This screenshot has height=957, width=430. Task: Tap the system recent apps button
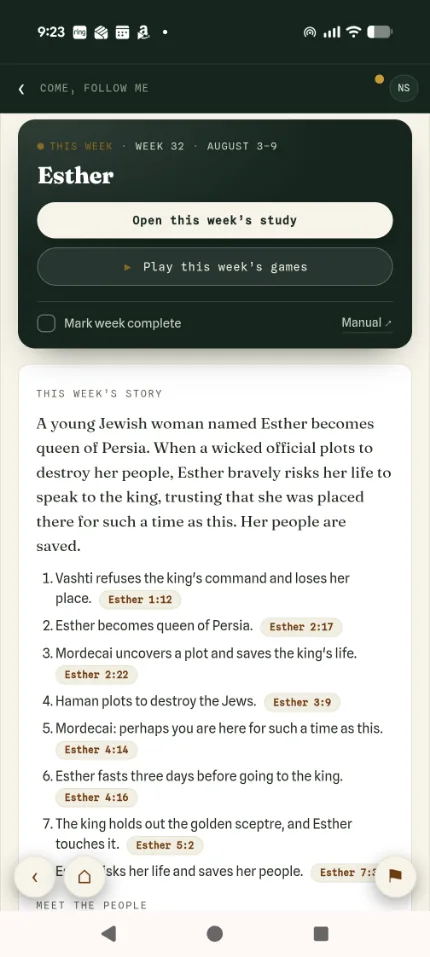pos(321,933)
